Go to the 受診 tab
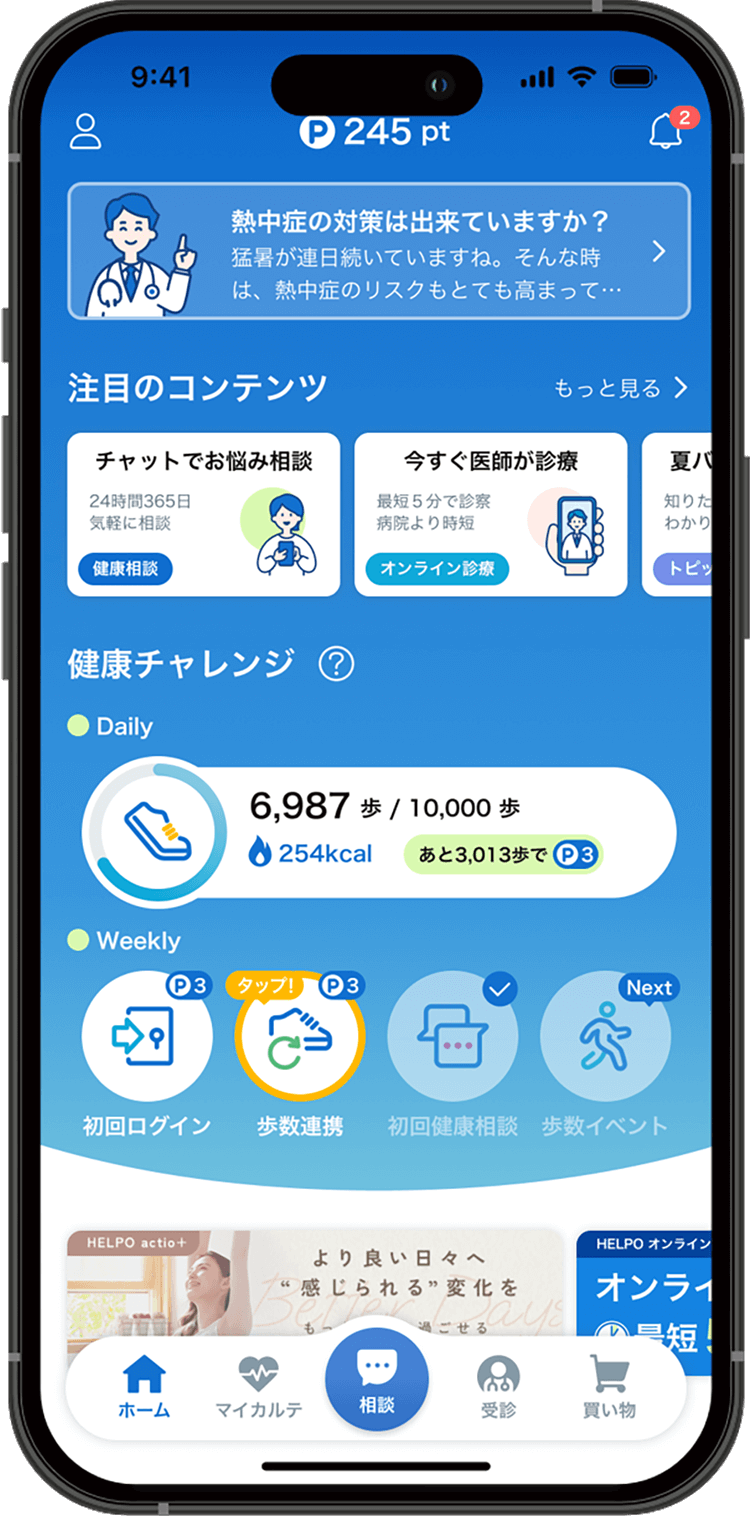This screenshot has height=1516, width=750. (497, 1386)
